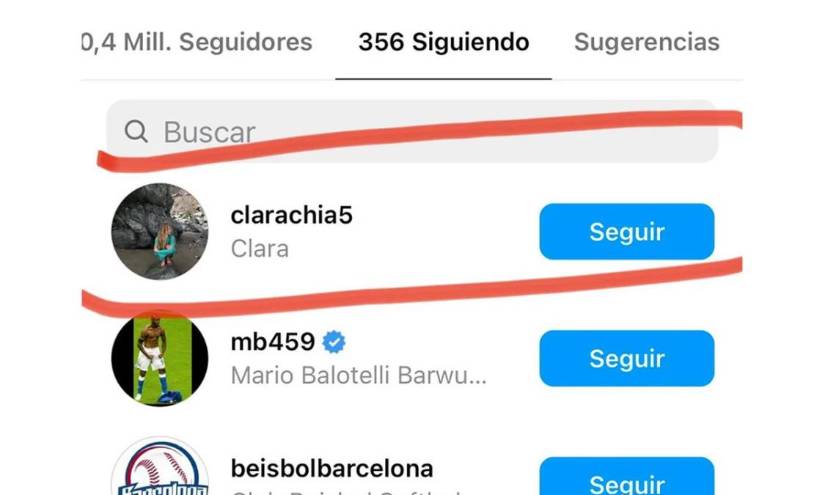This screenshot has height=495, width=825.
Task: Follow beisbolbarcelona with the Seguir button
Action: 627,480
